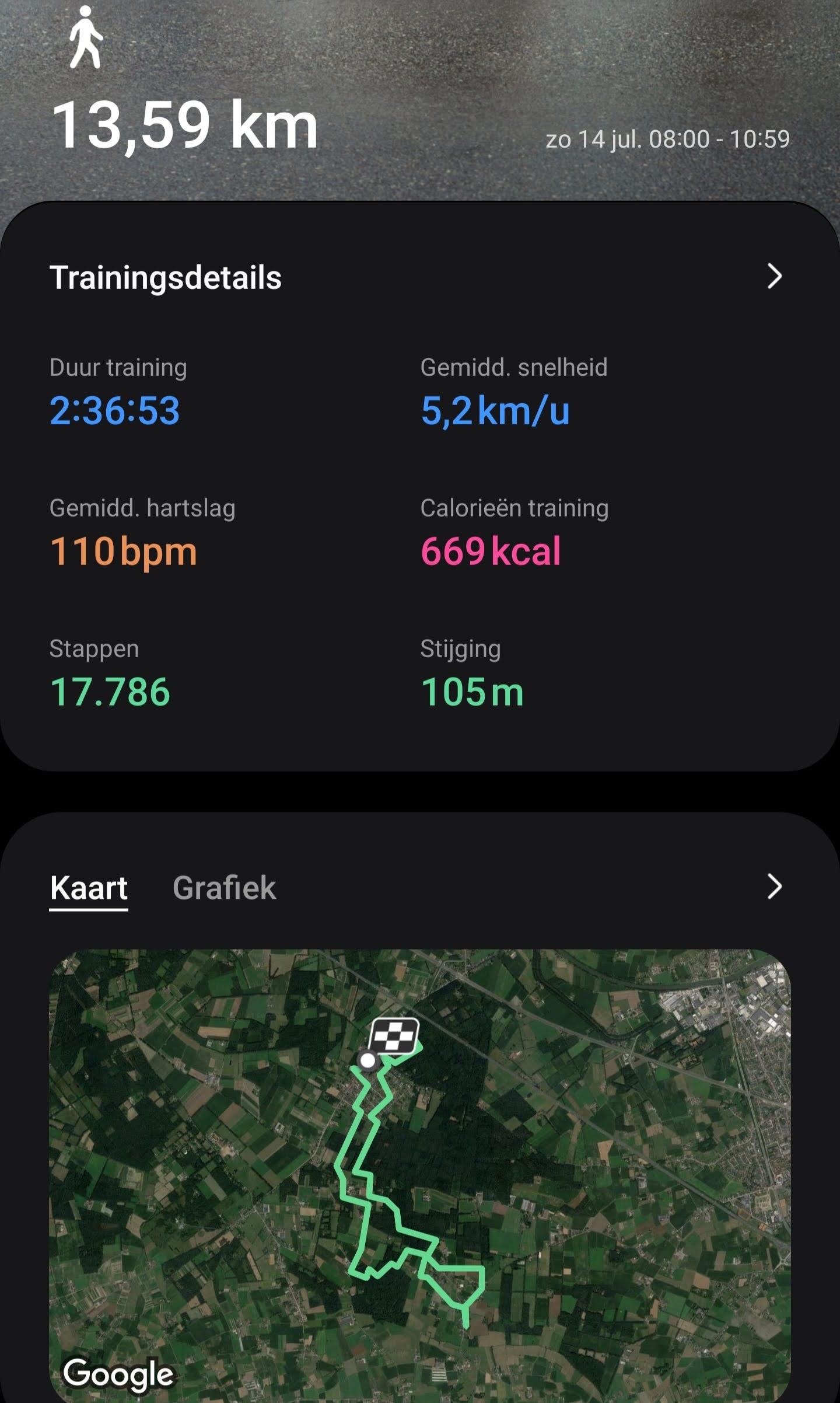Open the walking route map

[420, 1173]
